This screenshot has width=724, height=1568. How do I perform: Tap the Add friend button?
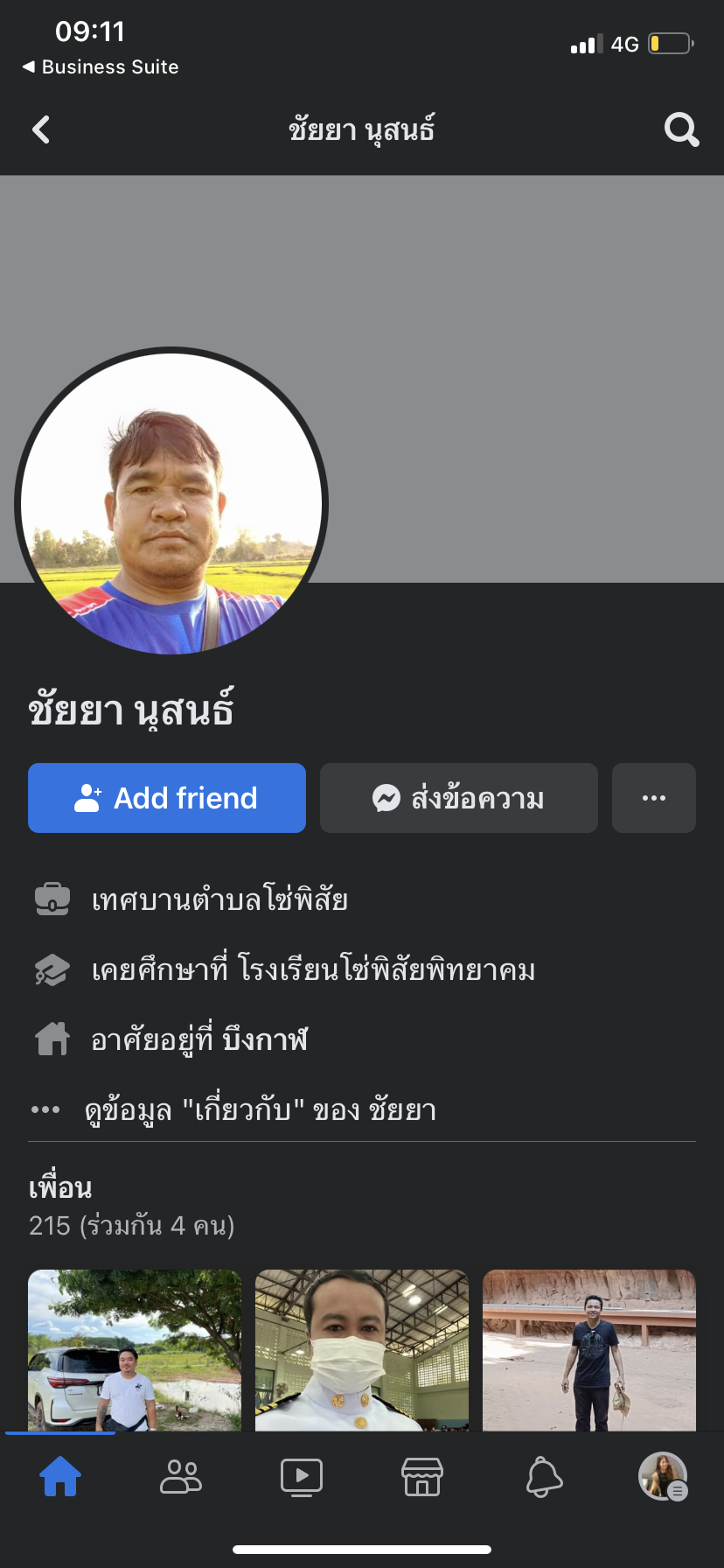click(x=167, y=798)
